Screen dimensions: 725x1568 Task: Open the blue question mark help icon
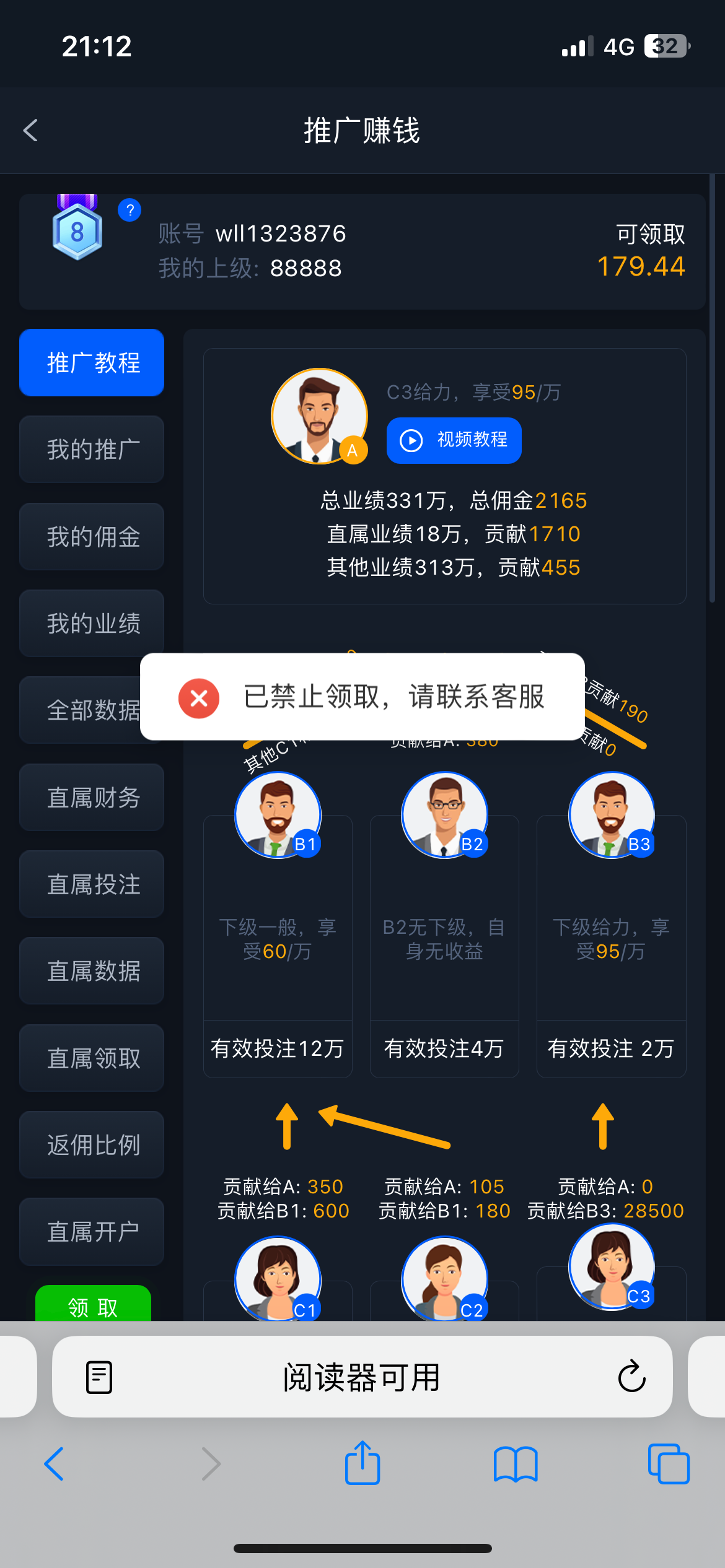(x=130, y=210)
